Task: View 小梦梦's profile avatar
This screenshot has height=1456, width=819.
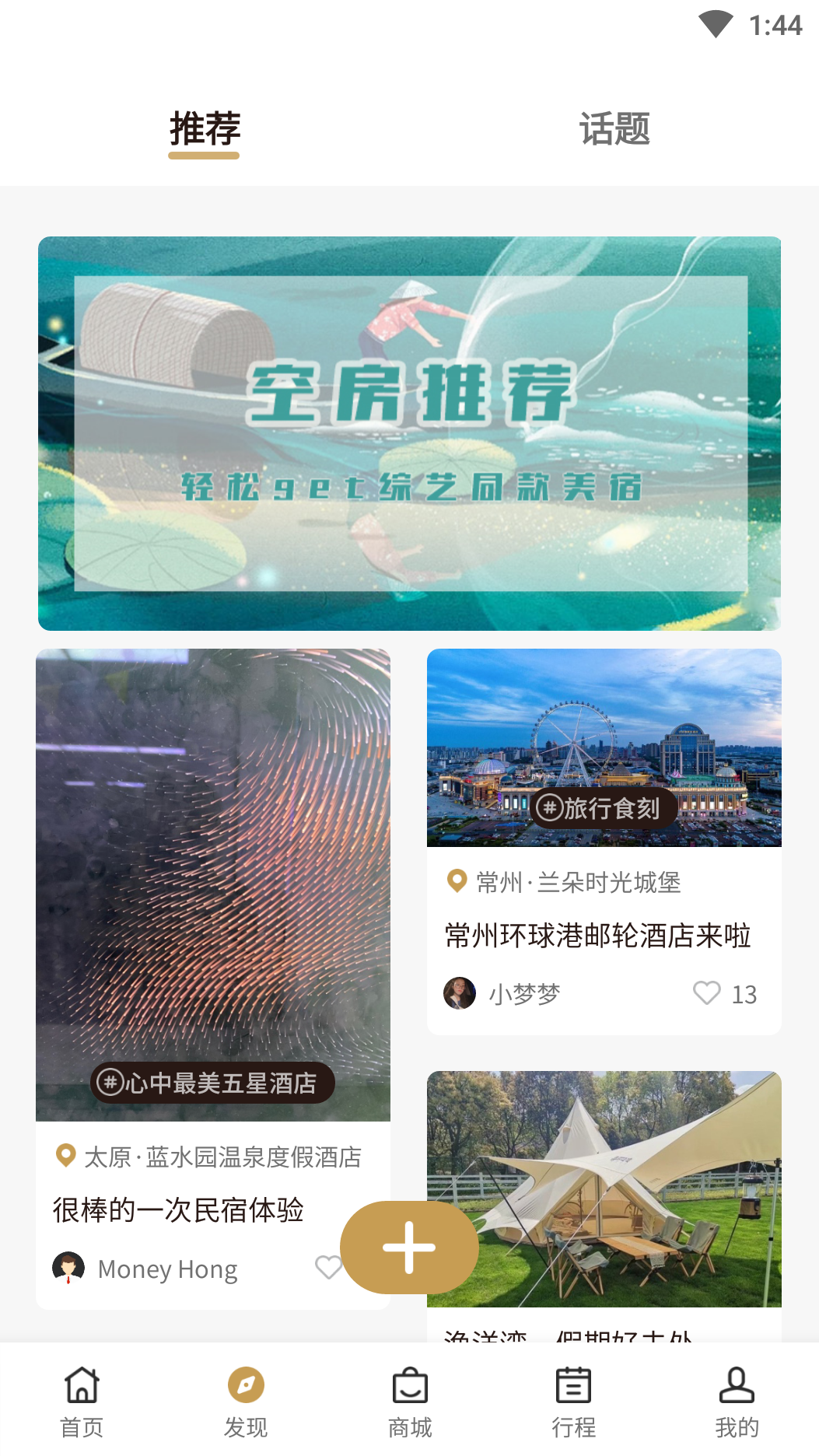Action: (460, 993)
